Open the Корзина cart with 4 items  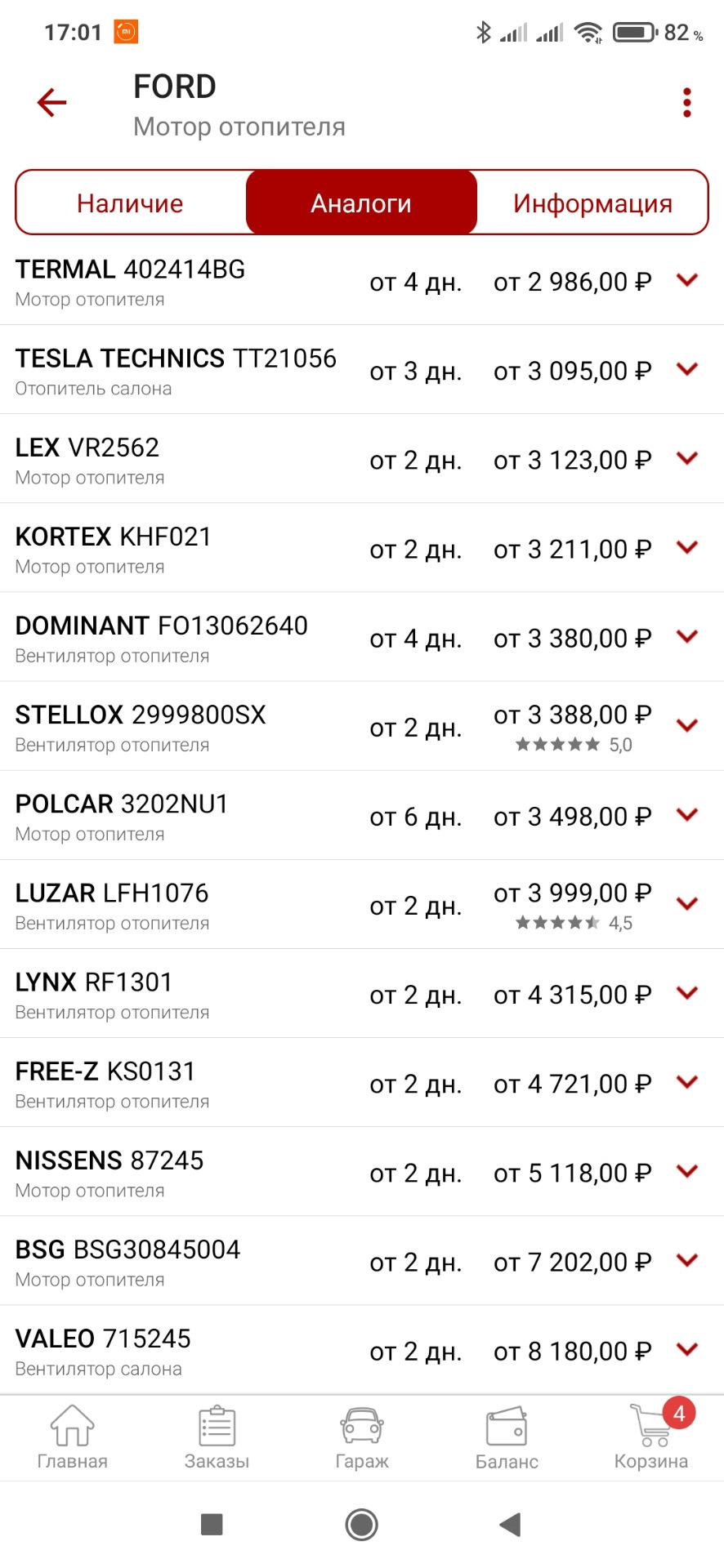(x=651, y=1438)
